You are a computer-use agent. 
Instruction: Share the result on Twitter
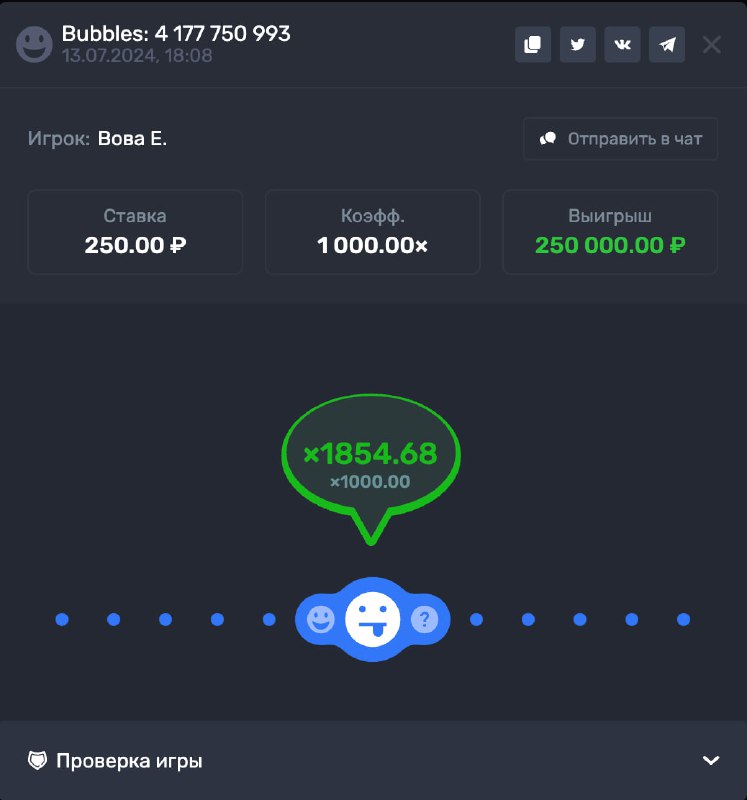[577, 44]
